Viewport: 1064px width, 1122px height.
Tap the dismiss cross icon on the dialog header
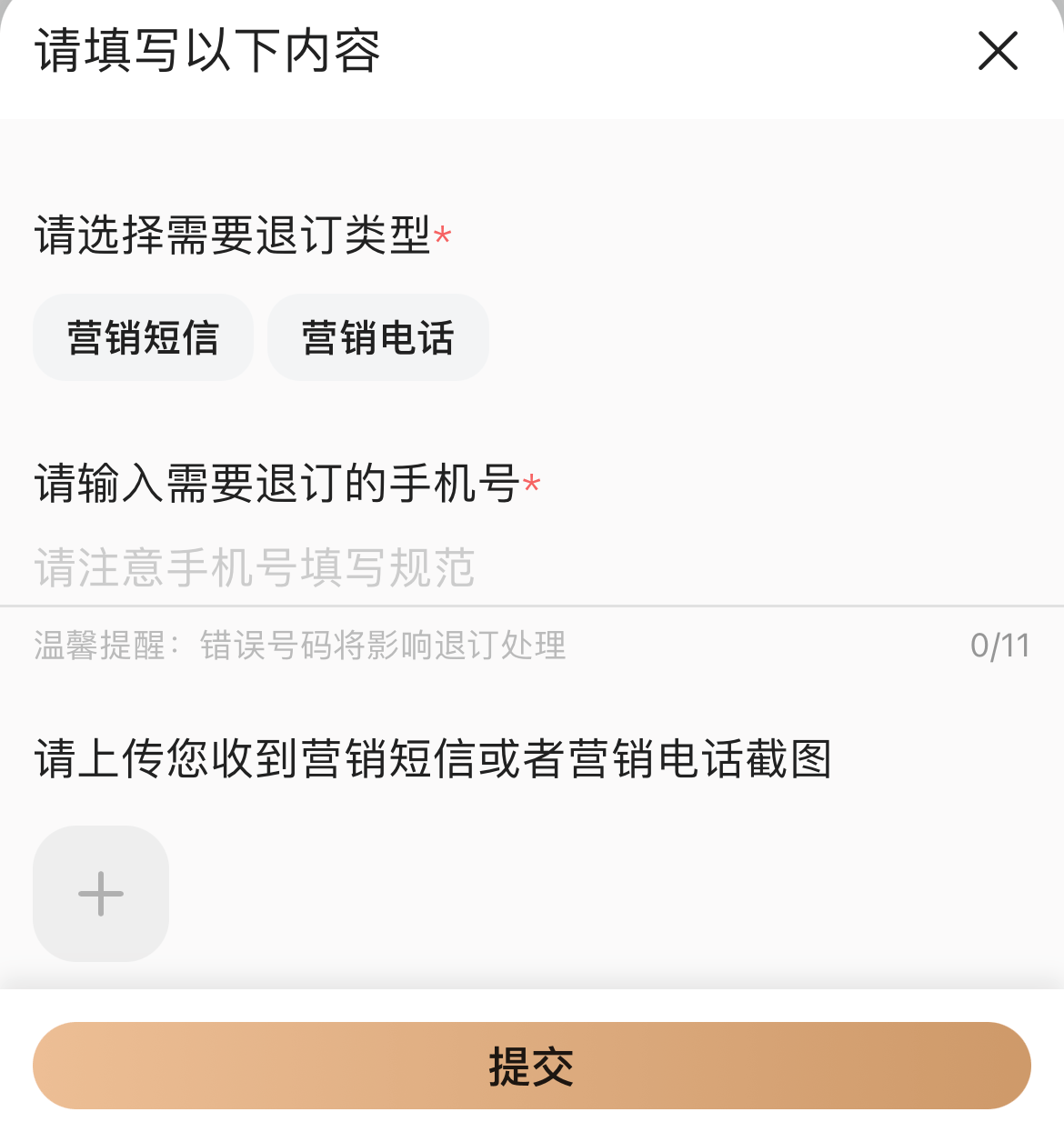pyautogui.click(x=997, y=52)
